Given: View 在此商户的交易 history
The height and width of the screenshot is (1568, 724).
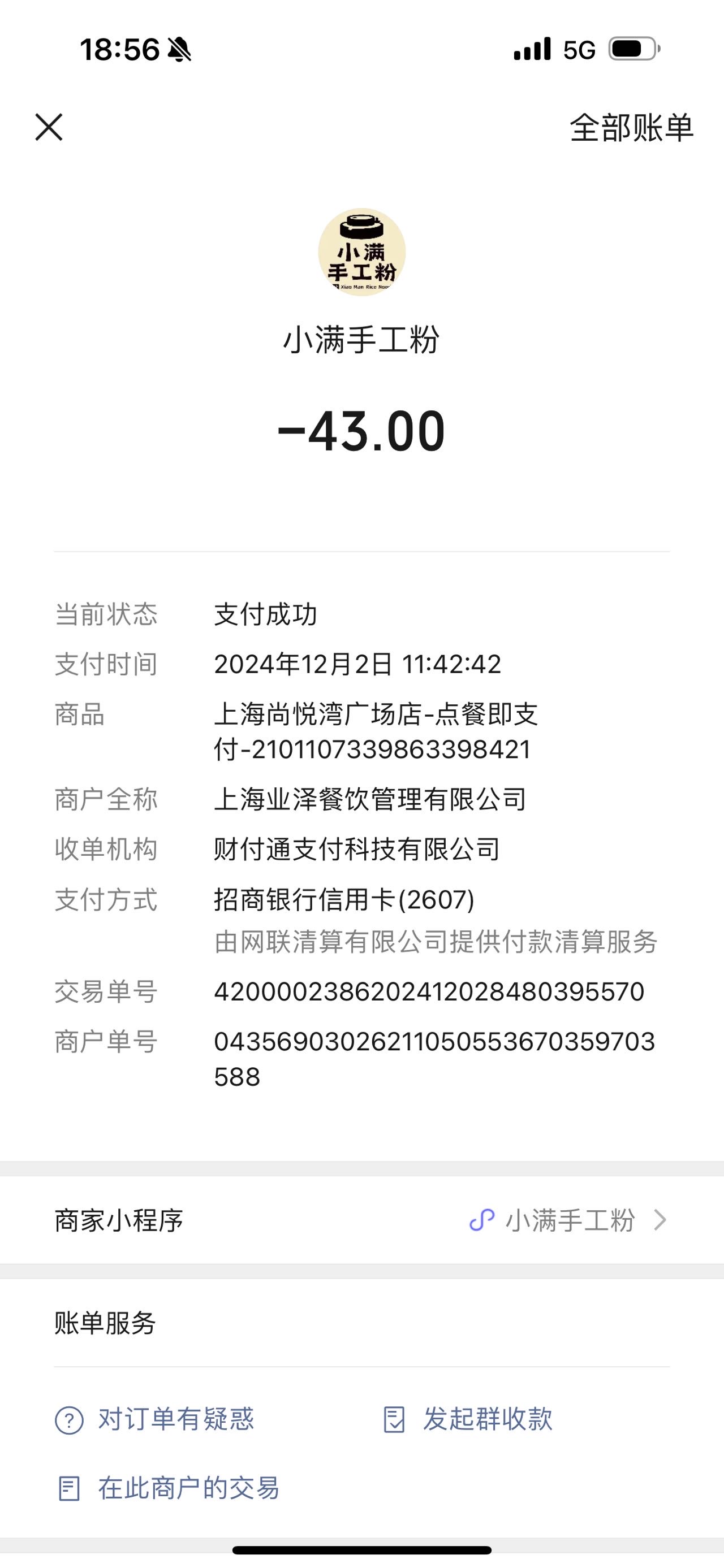Looking at the screenshot, I should [x=168, y=1488].
